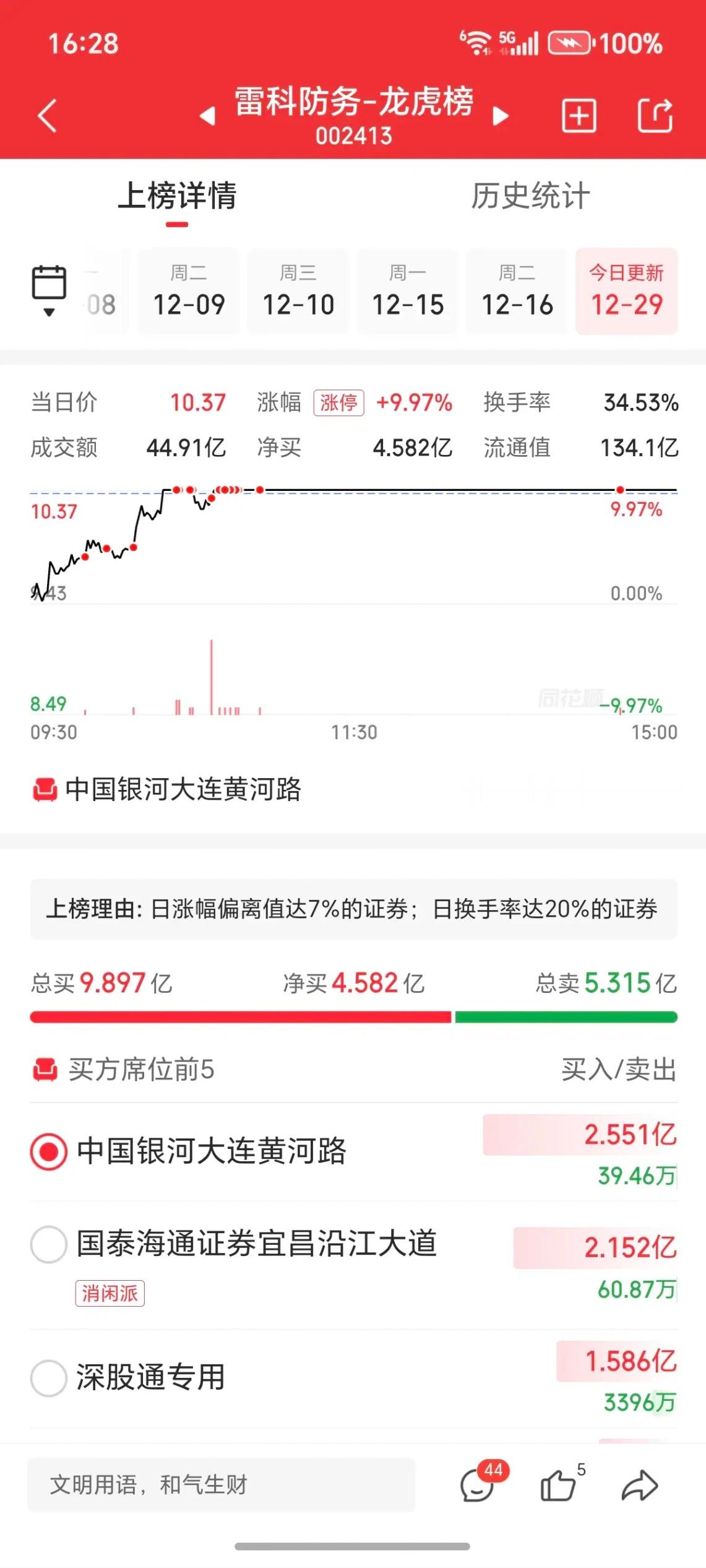Share this page via top-right share icon
706x1568 pixels.
(655, 116)
